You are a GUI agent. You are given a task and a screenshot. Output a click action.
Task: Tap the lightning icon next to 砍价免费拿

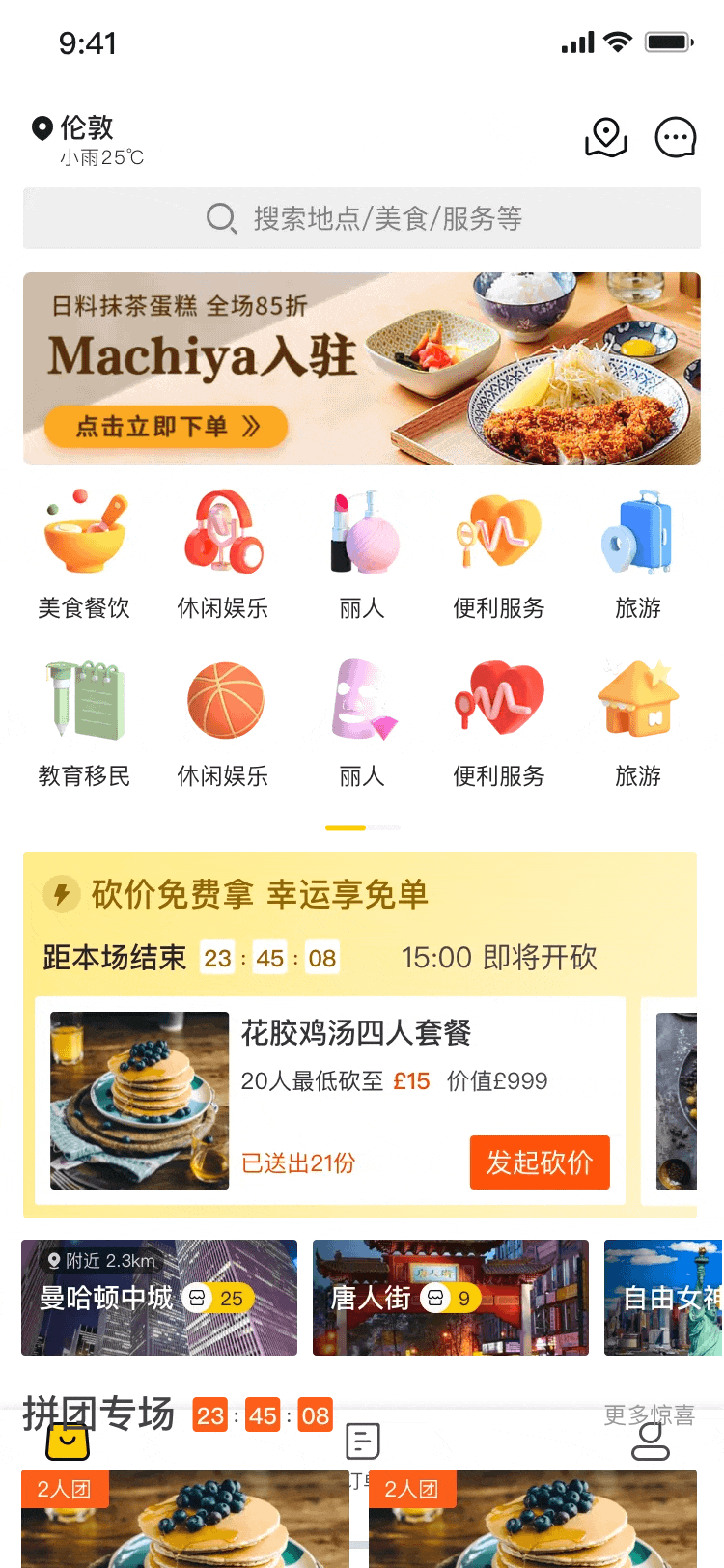(x=61, y=894)
